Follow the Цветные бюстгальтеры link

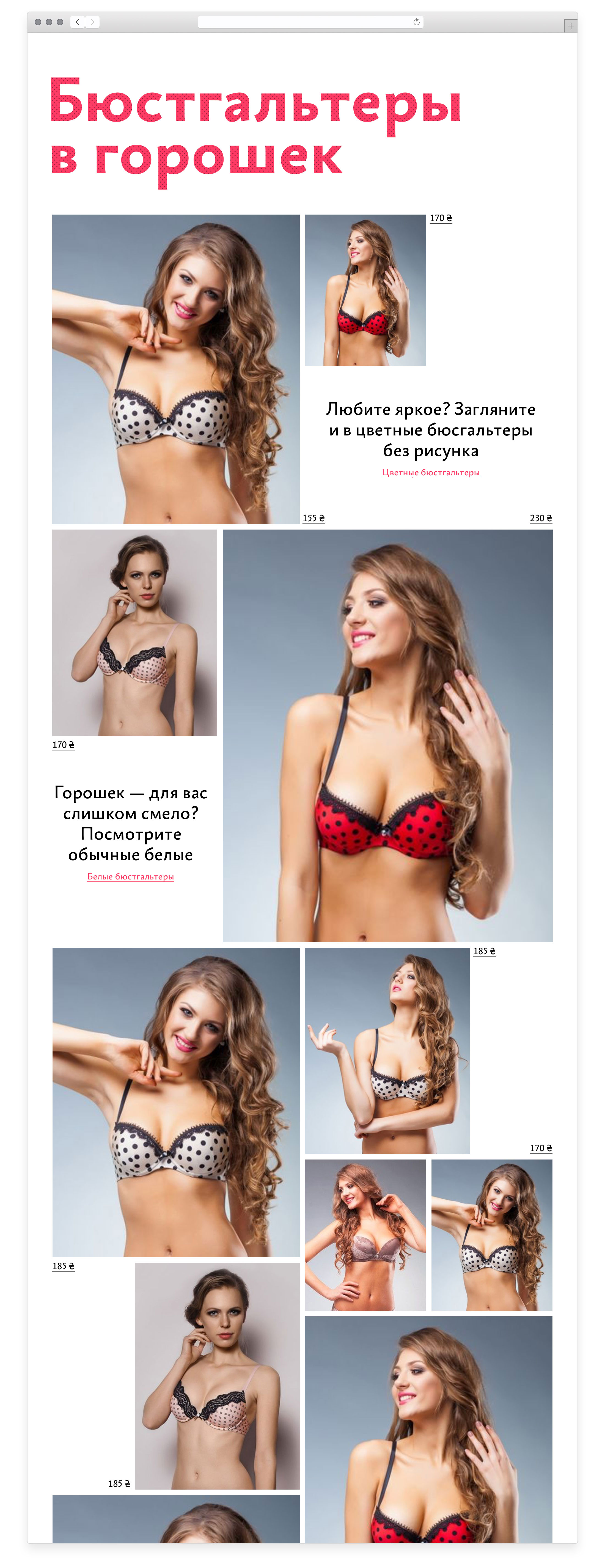(430, 472)
